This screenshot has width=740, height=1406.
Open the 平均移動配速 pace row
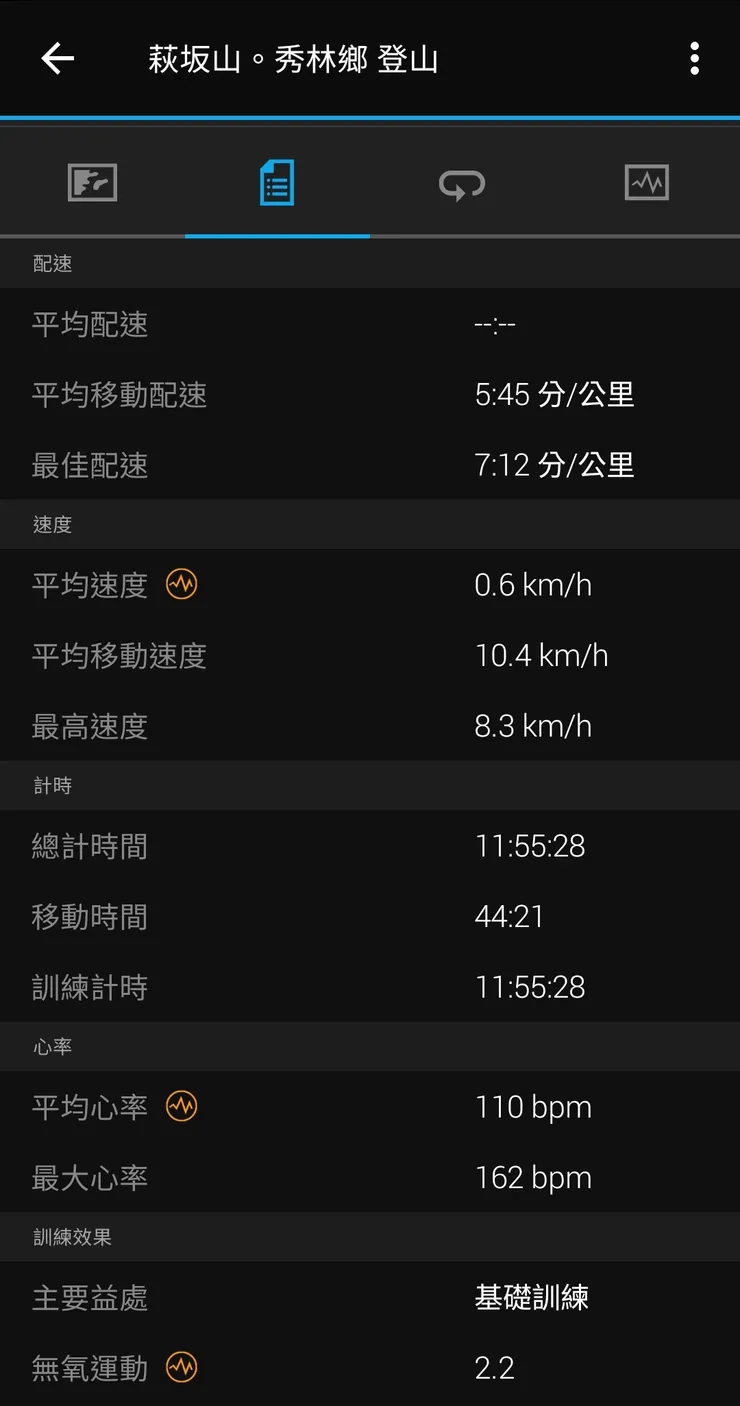coord(370,394)
